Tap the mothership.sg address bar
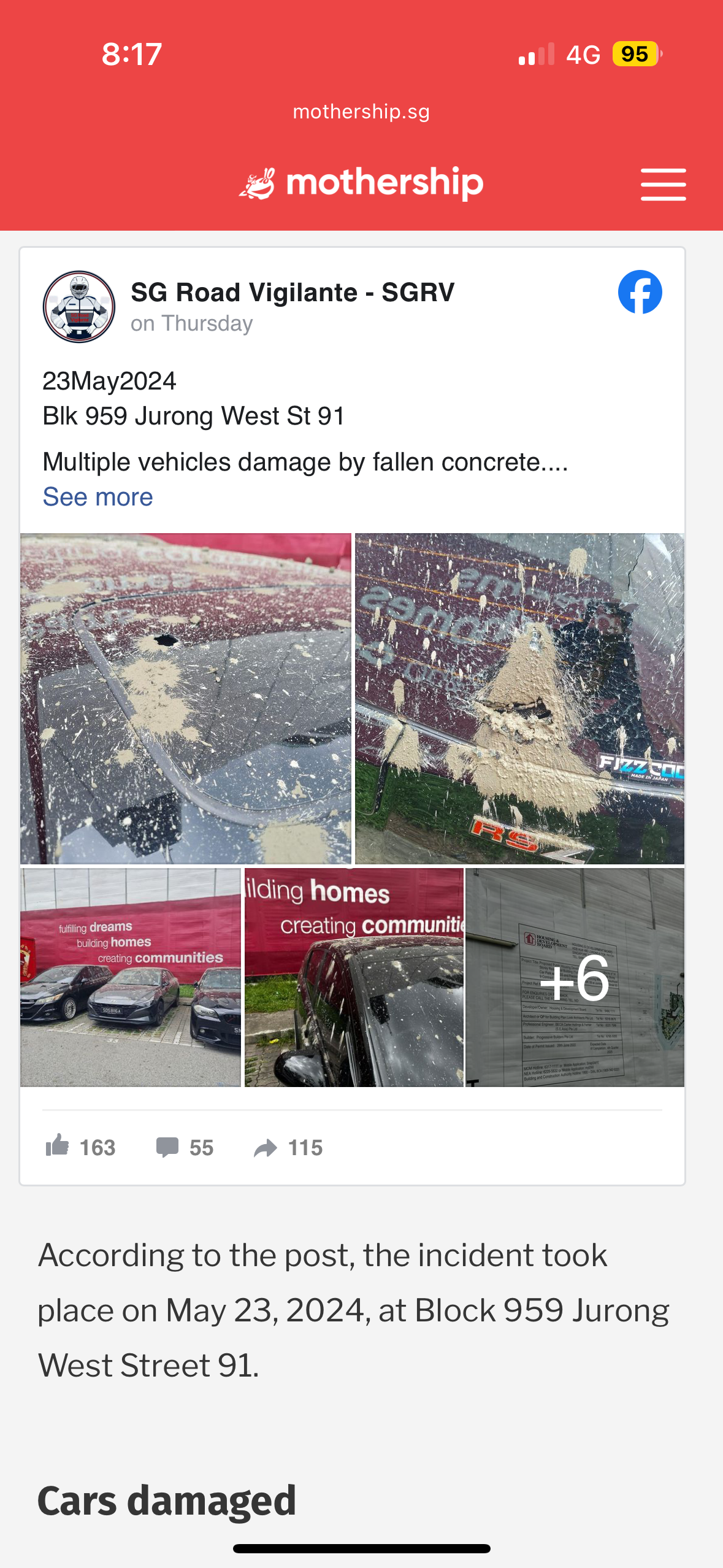This screenshot has width=723, height=1568. 361,112
